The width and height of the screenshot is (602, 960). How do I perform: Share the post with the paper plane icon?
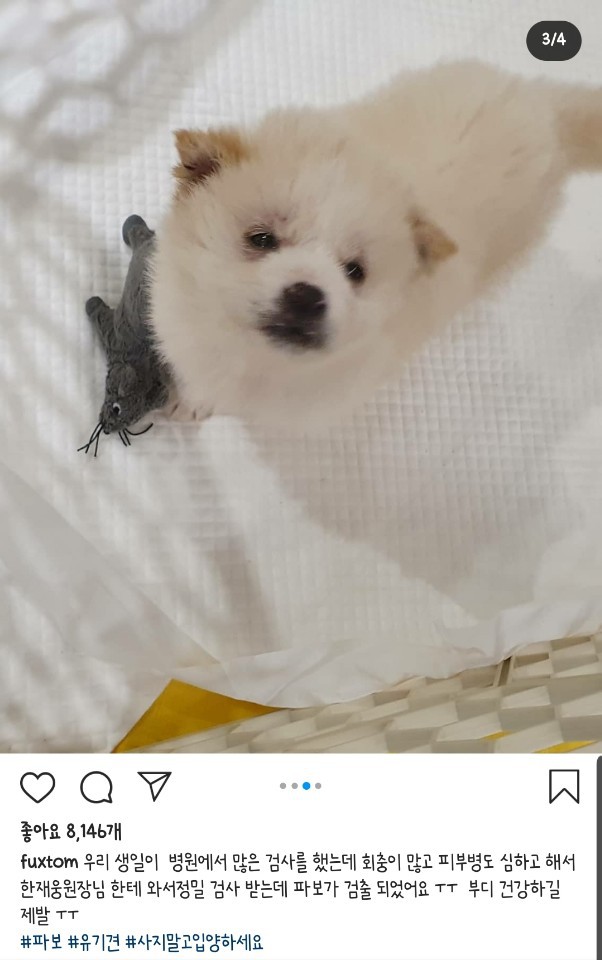(x=154, y=786)
